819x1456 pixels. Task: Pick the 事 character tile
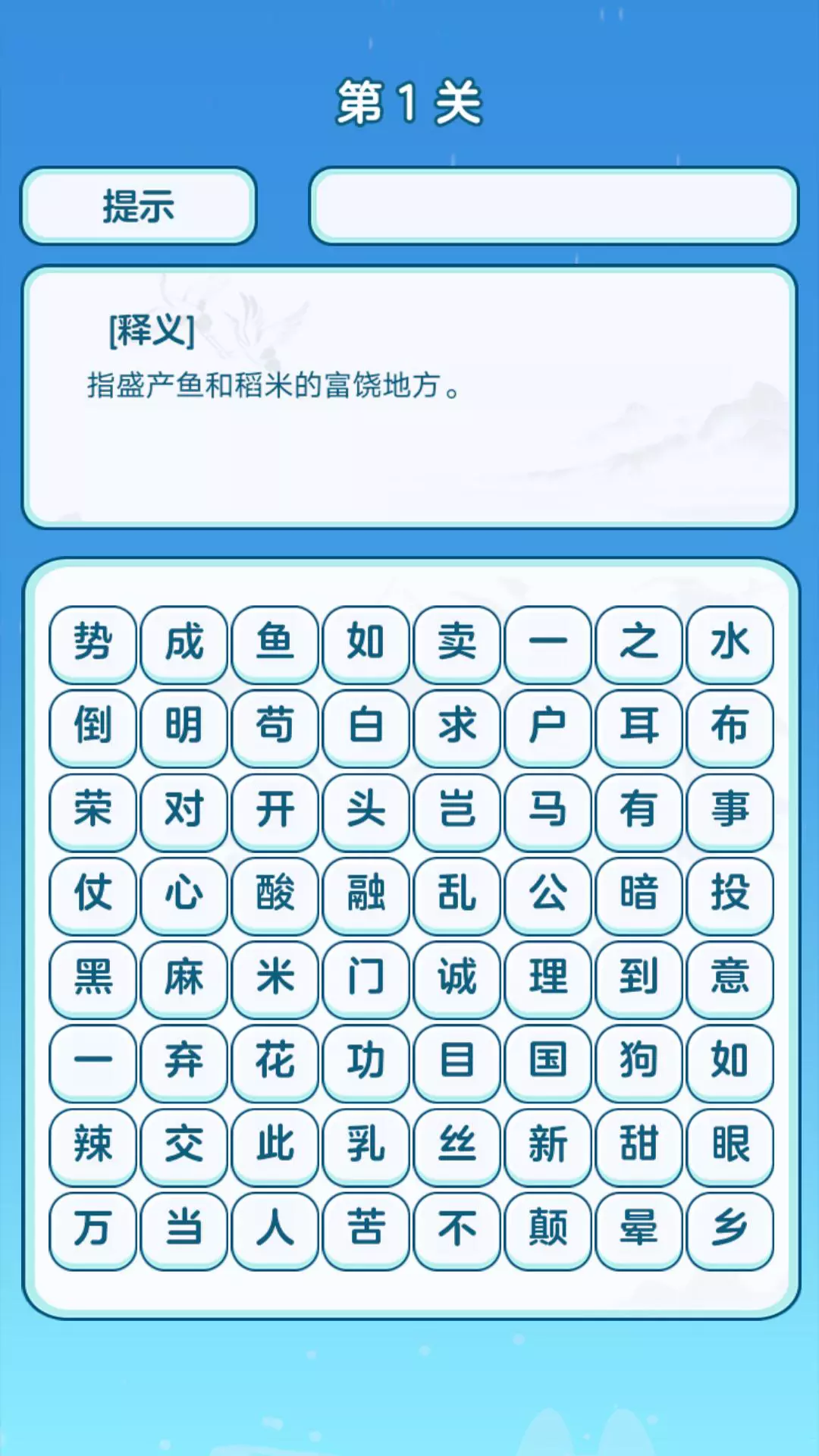[730, 811]
